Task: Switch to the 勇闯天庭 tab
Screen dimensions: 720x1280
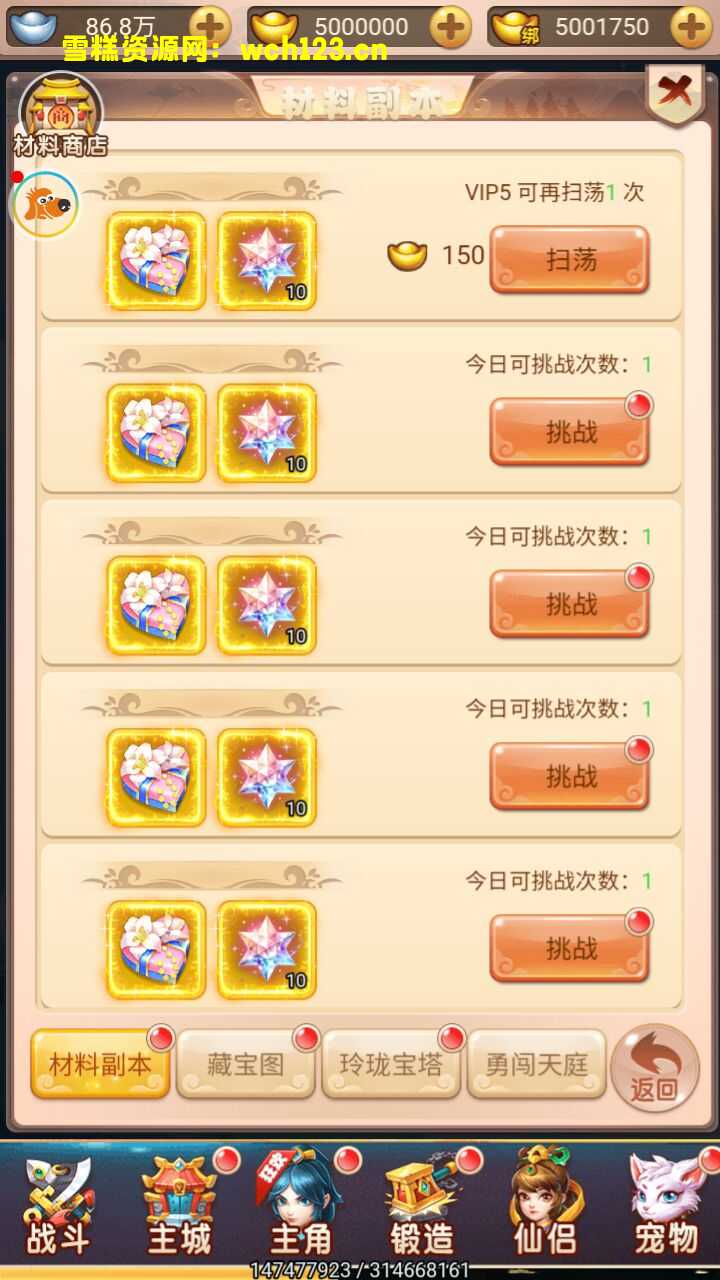Action: pos(537,1065)
